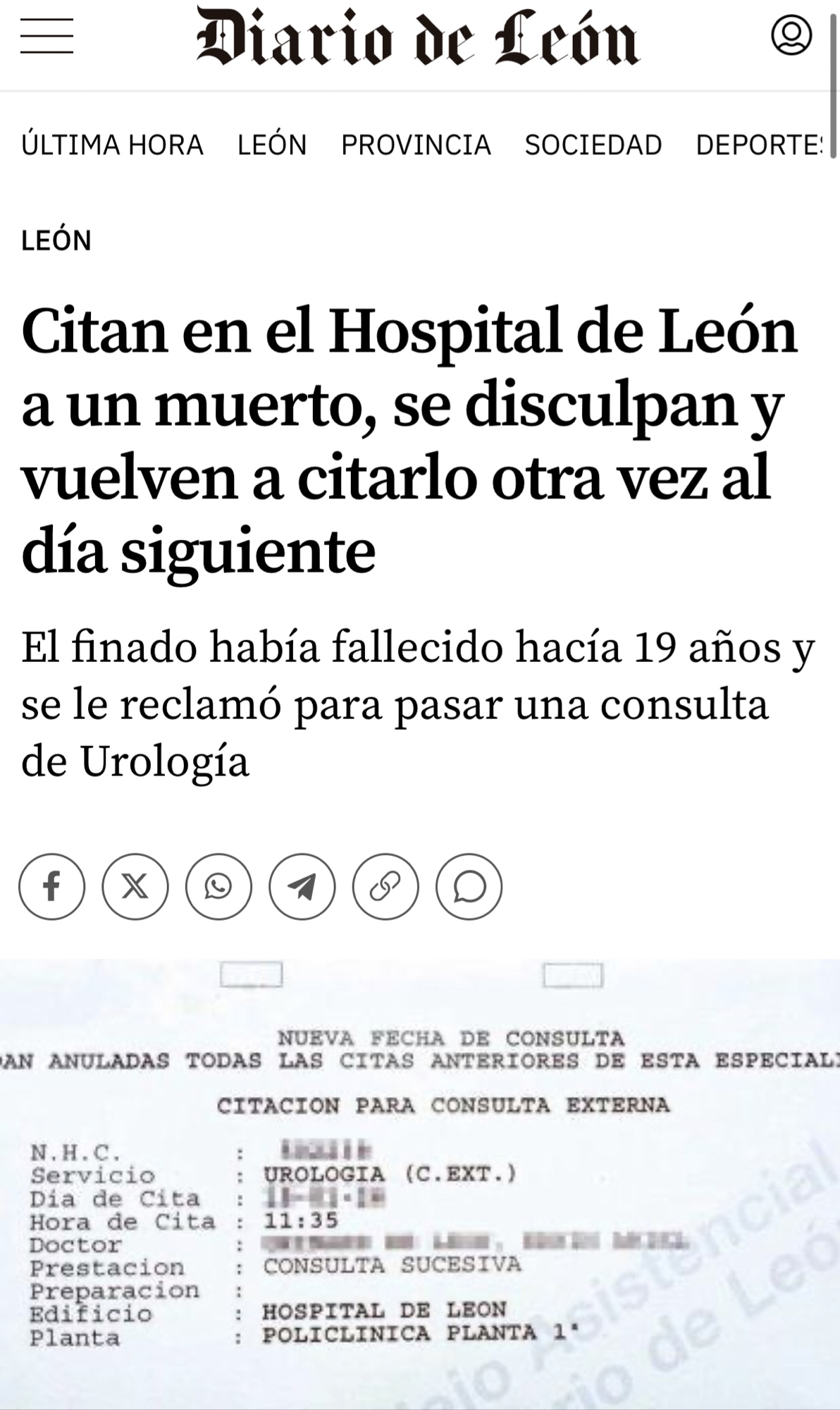The width and height of the screenshot is (840, 1410).
Task: Share article via Telegram
Action: click(x=302, y=886)
